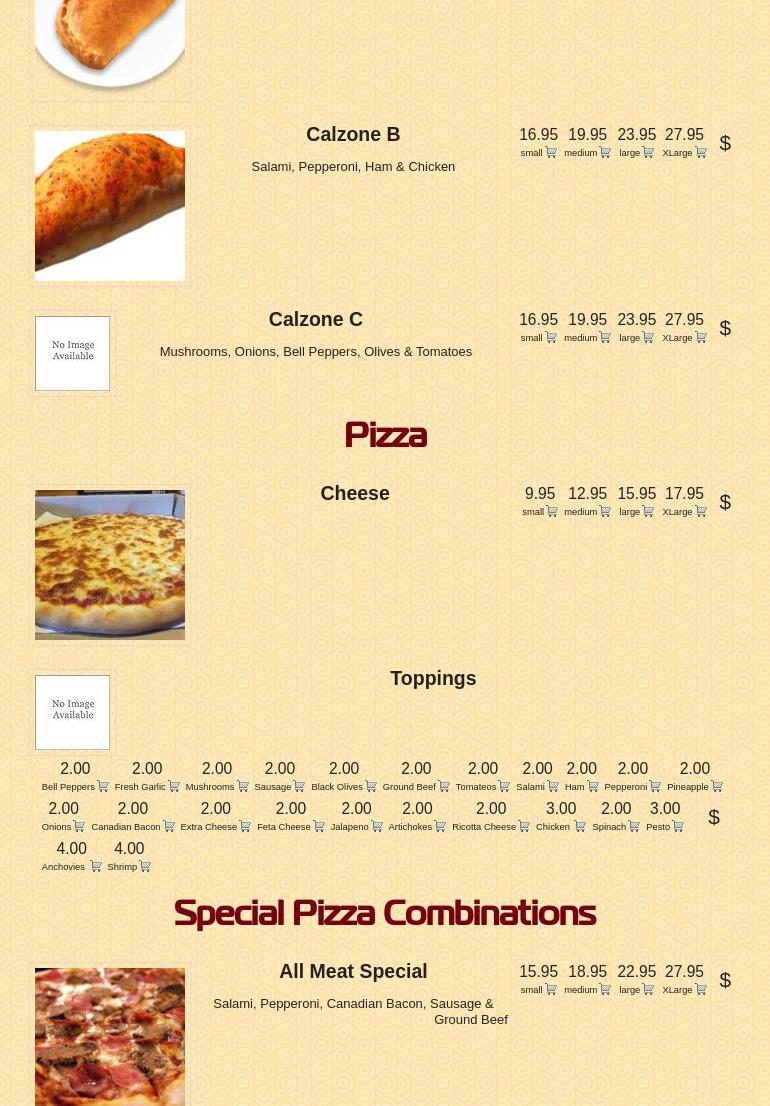Add large All Meat Special to cart
770x1106 pixels.
coord(648,989)
